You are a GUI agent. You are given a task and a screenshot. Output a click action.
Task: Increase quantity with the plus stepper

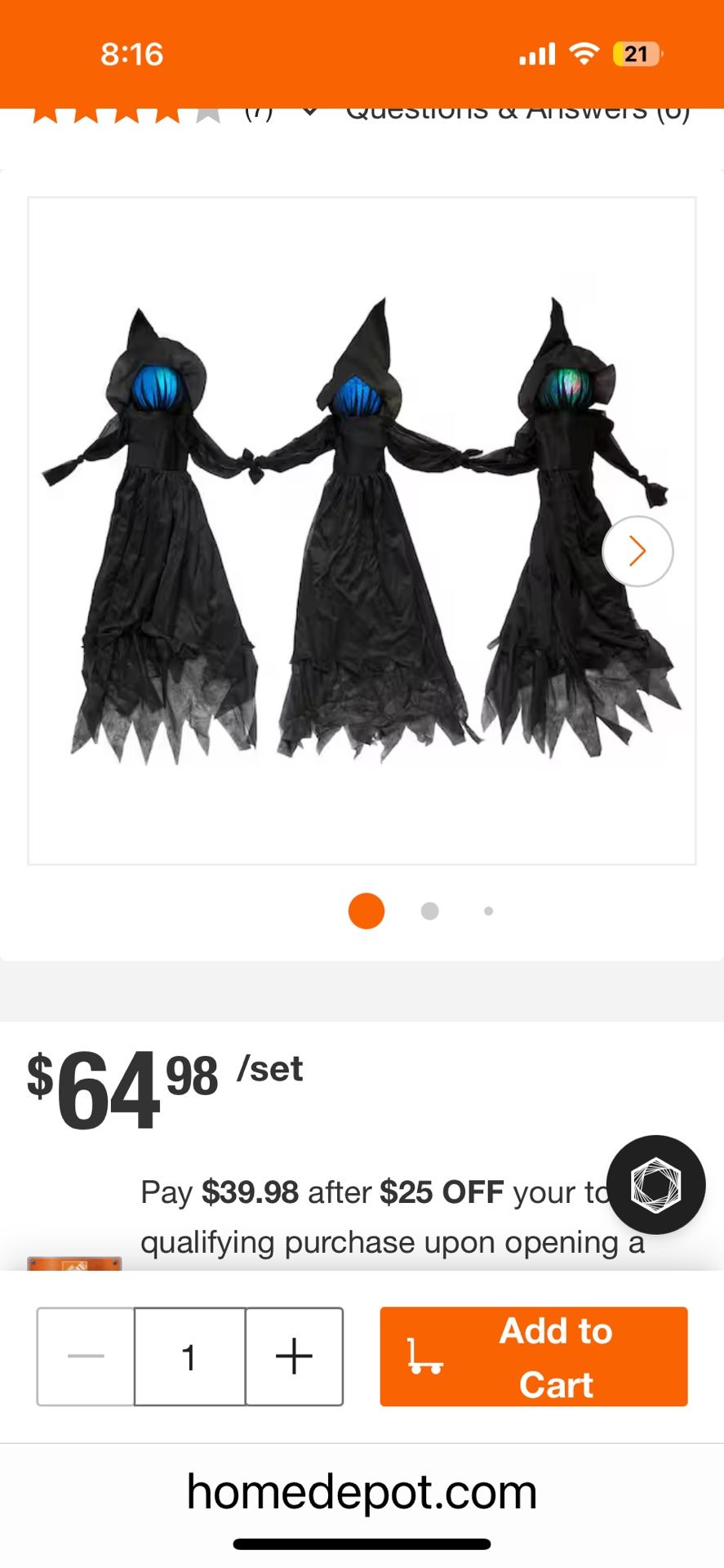(x=295, y=1356)
